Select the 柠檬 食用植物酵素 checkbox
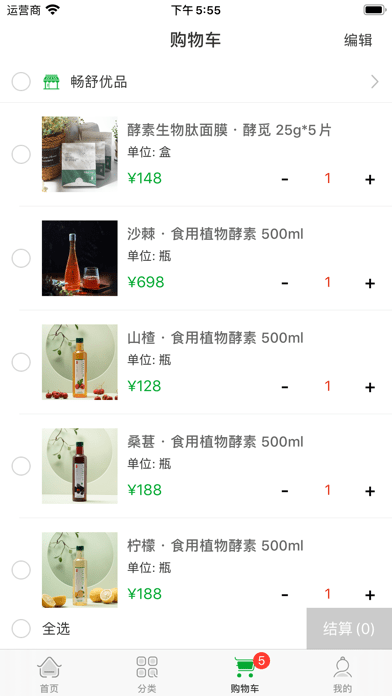Screen dimensions: 392x696 click(x=21, y=570)
